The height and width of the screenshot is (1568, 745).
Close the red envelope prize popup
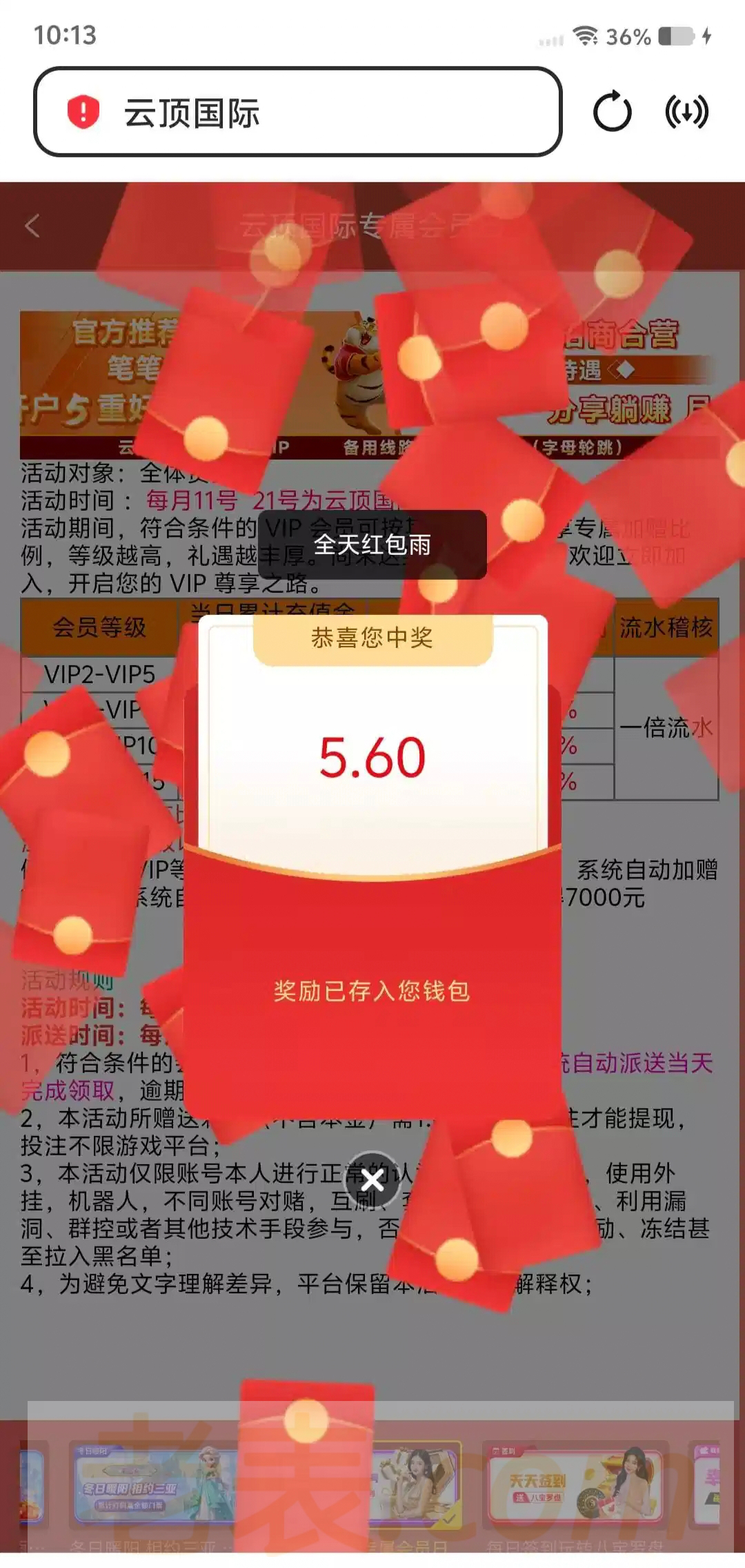pos(372,1180)
